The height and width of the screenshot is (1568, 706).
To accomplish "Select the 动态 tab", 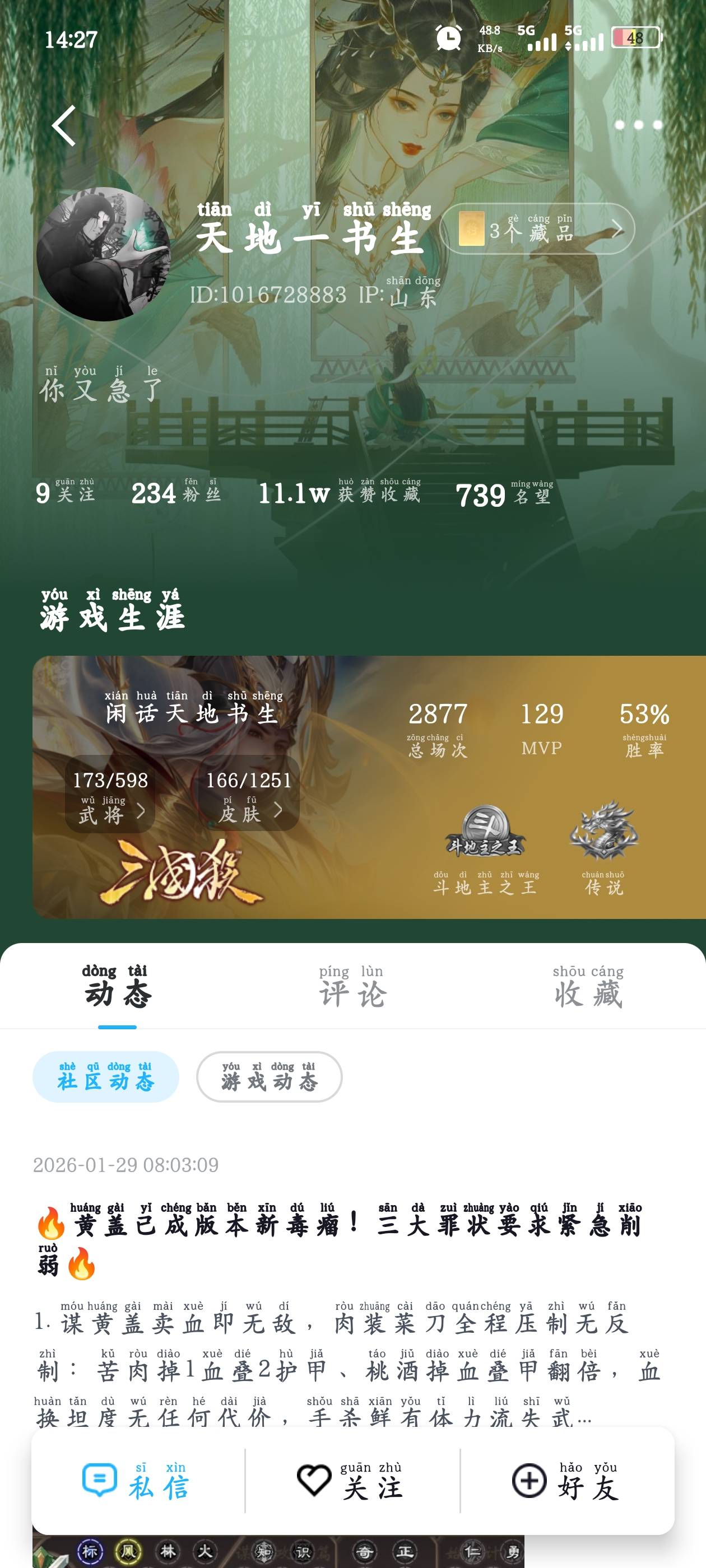I will (117, 987).
